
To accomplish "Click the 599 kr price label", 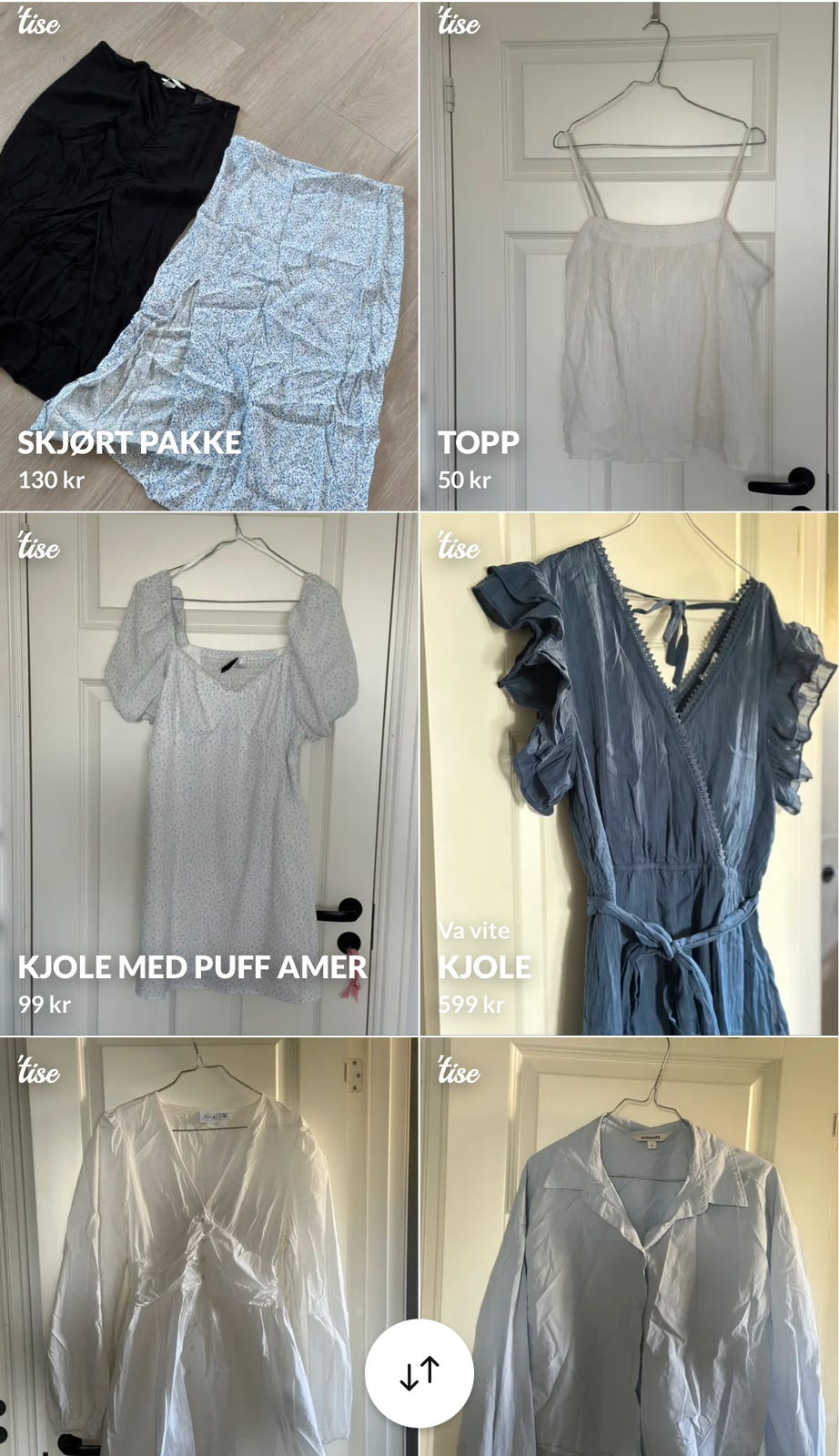I will pyautogui.click(x=474, y=1006).
